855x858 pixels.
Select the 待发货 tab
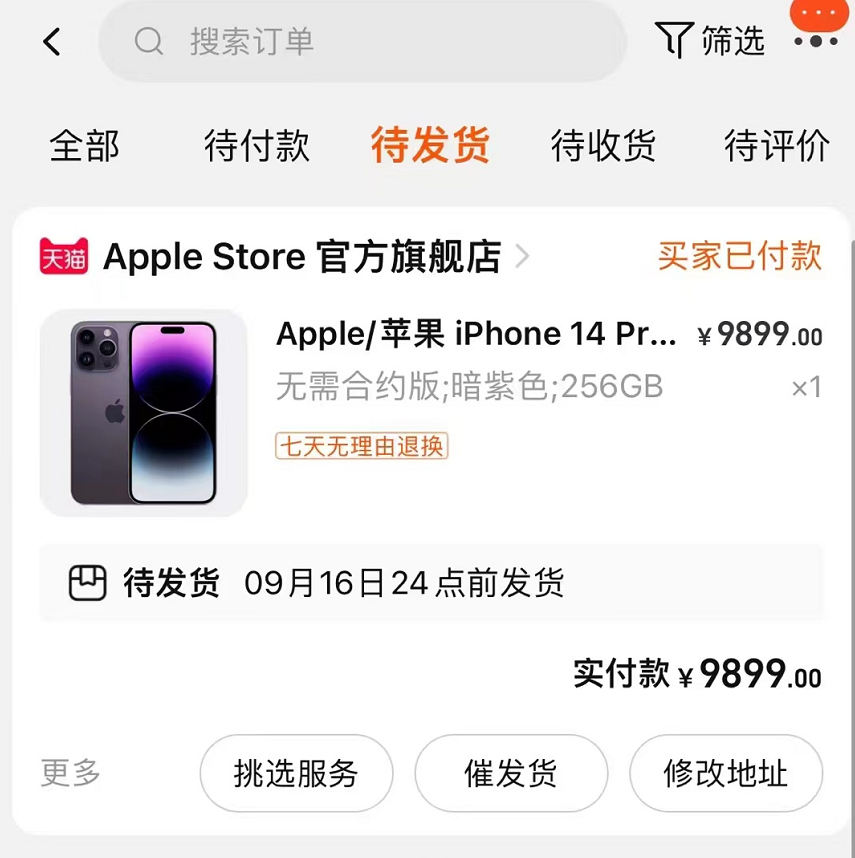click(x=430, y=146)
